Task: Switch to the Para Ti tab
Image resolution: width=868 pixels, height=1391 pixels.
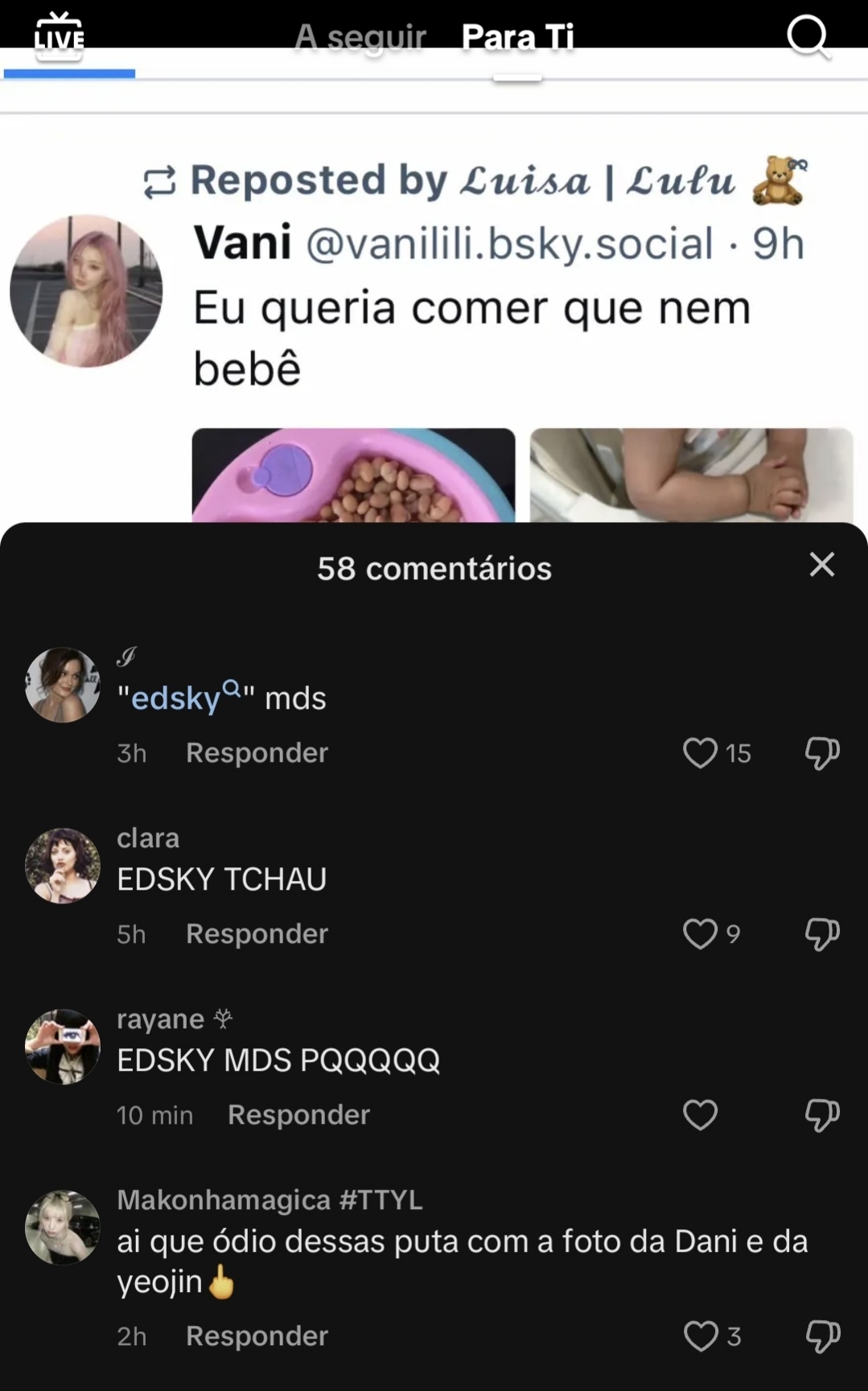Action: point(517,38)
